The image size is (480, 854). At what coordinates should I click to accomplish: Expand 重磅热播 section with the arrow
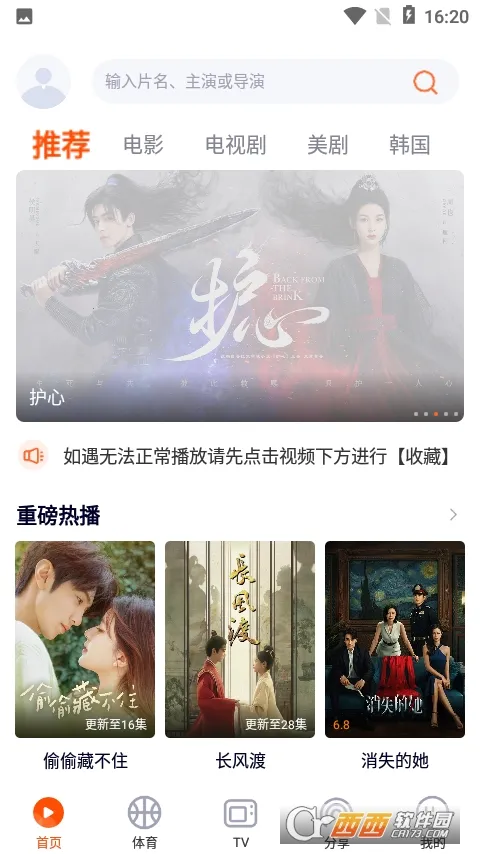(453, 515)
